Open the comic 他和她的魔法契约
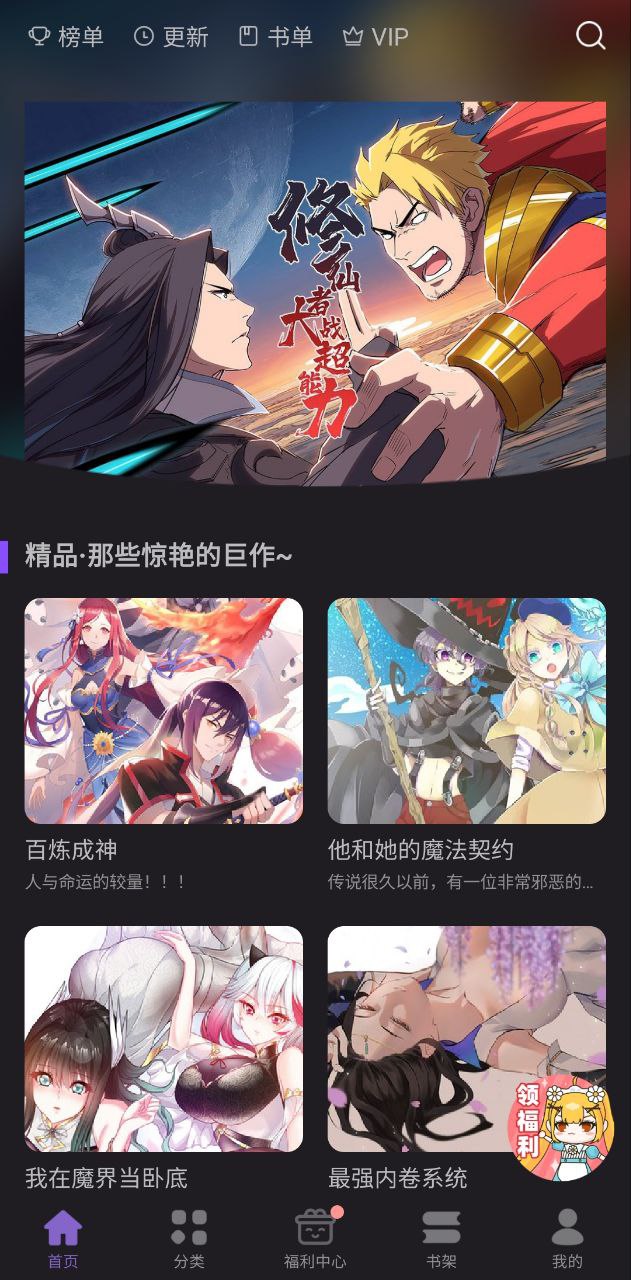This screenshot has height=1280, width=631. tap(466, 711)
